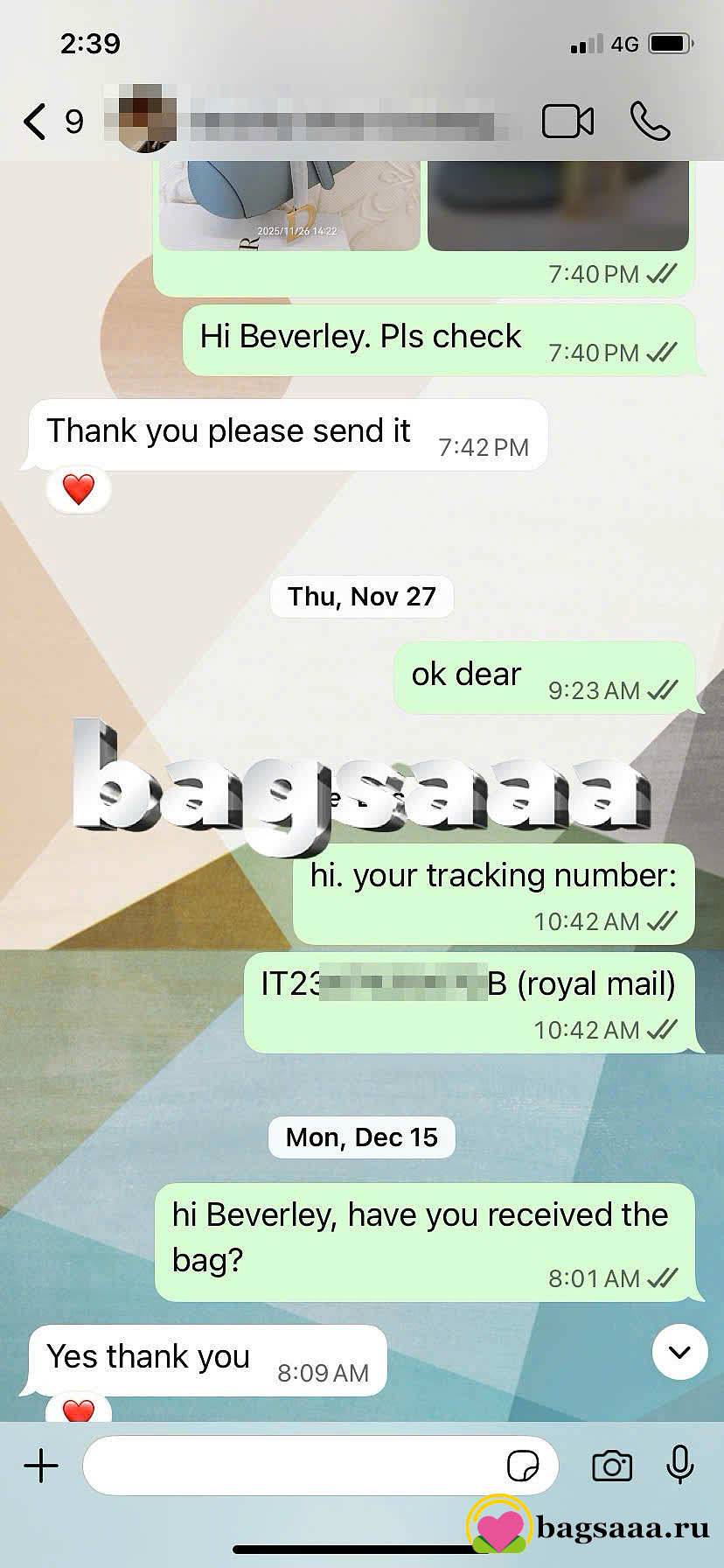Tap the microphone to record a voice message

pos(680,1466)
